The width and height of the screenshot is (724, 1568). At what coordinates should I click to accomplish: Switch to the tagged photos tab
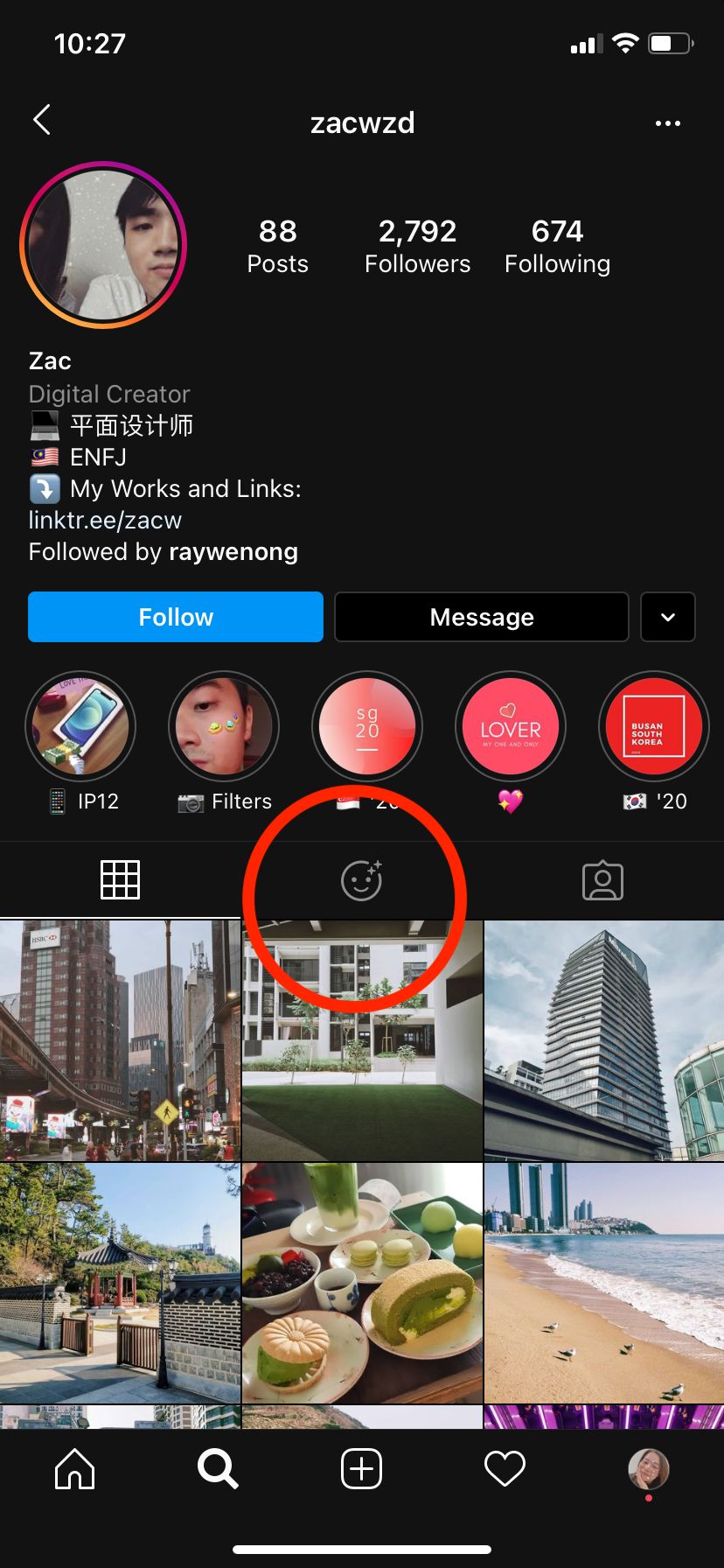pyautogui.click(x=602, y=881)
